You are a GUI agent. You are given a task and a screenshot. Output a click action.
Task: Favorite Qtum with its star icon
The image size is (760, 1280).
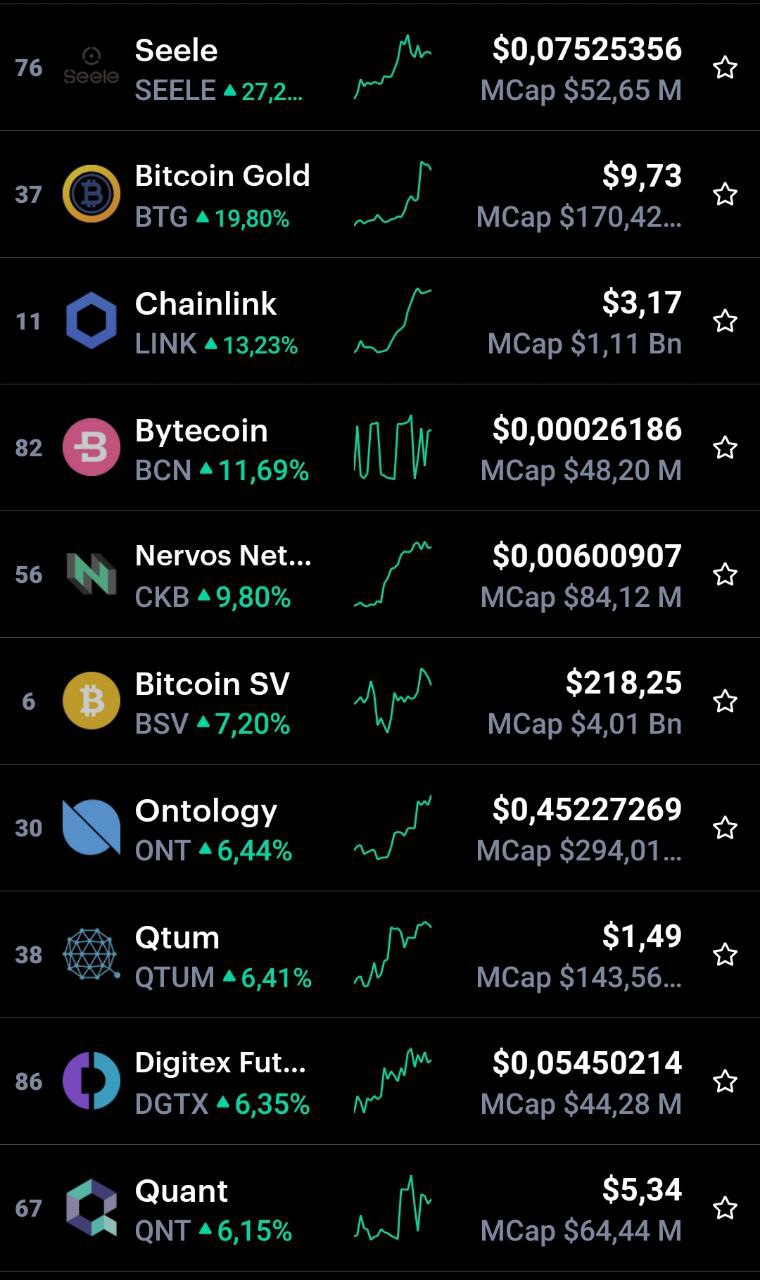[x=725, y=955]
